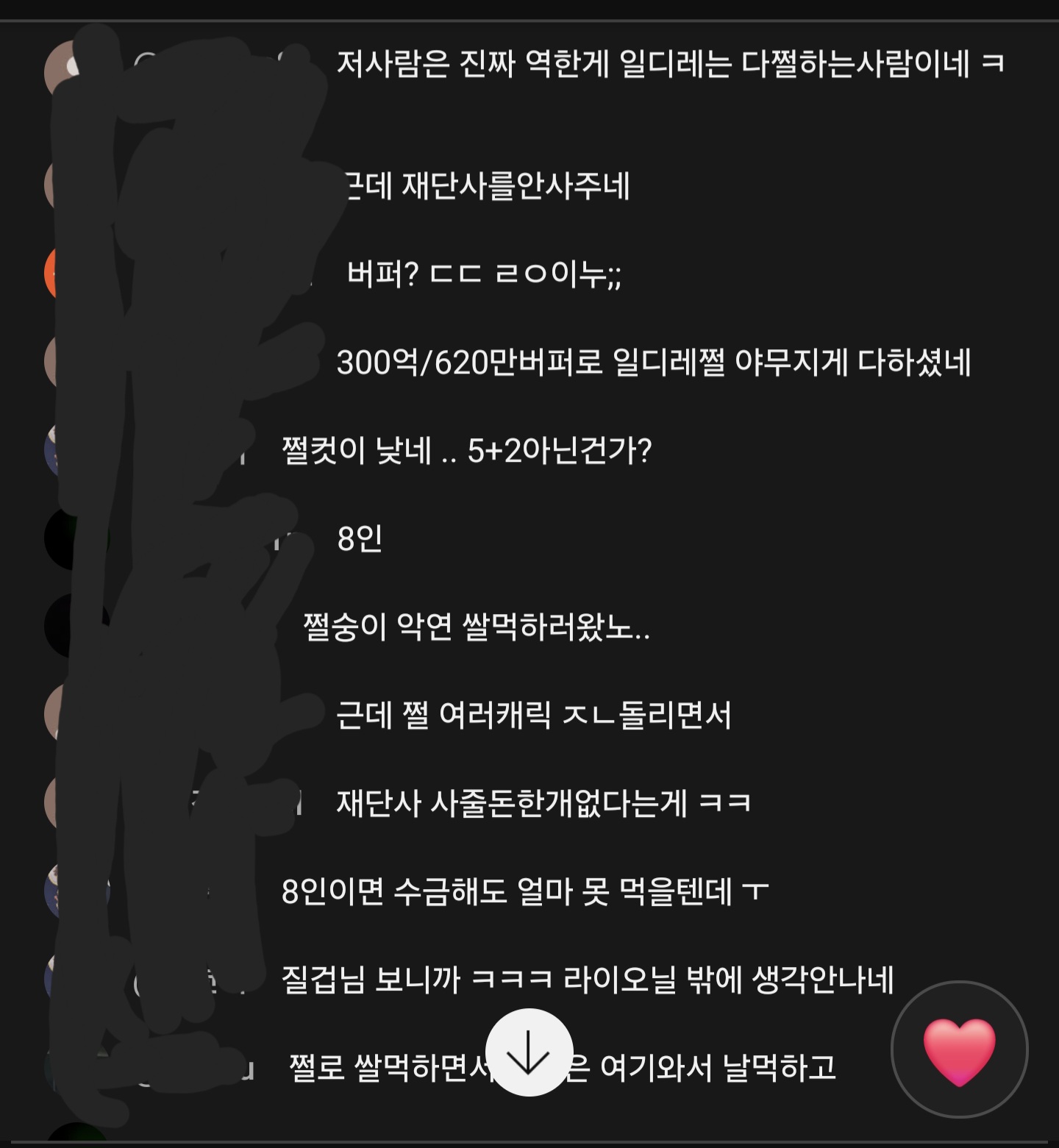Send a heart reaction

point(959,1050)
